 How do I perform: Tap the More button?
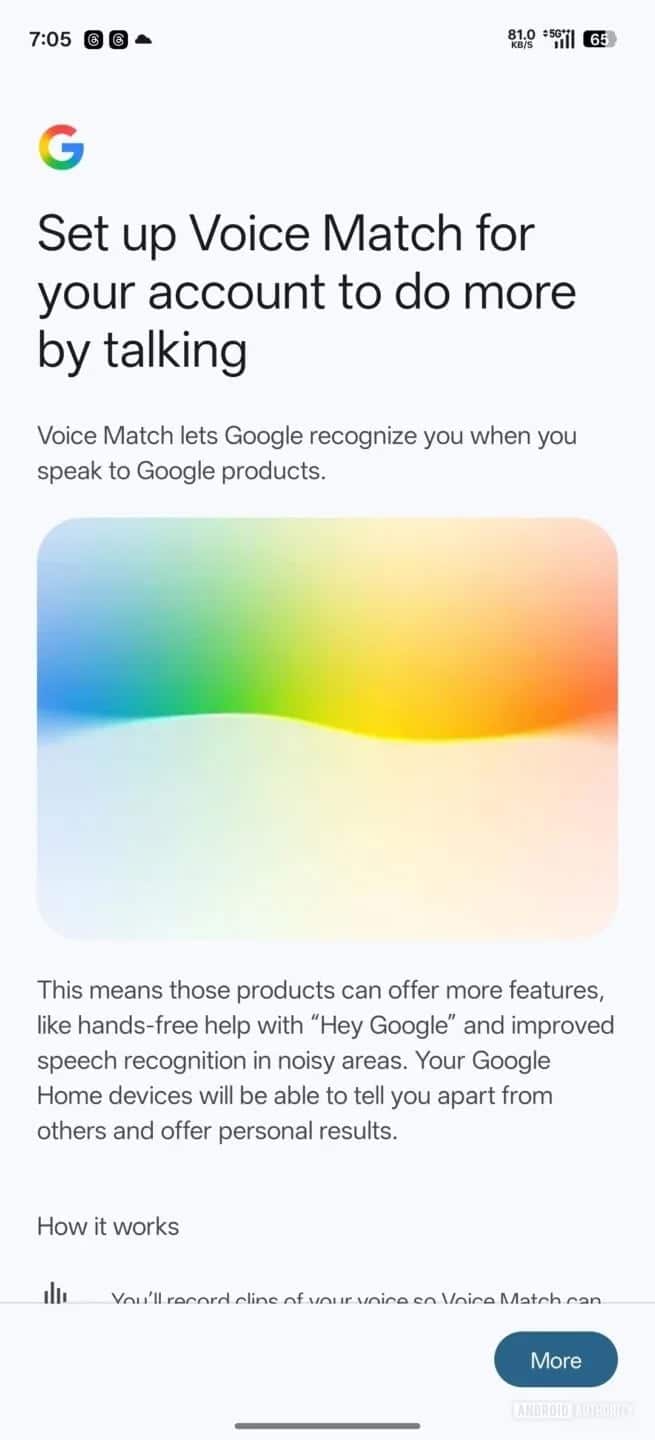coord(555,1359)
